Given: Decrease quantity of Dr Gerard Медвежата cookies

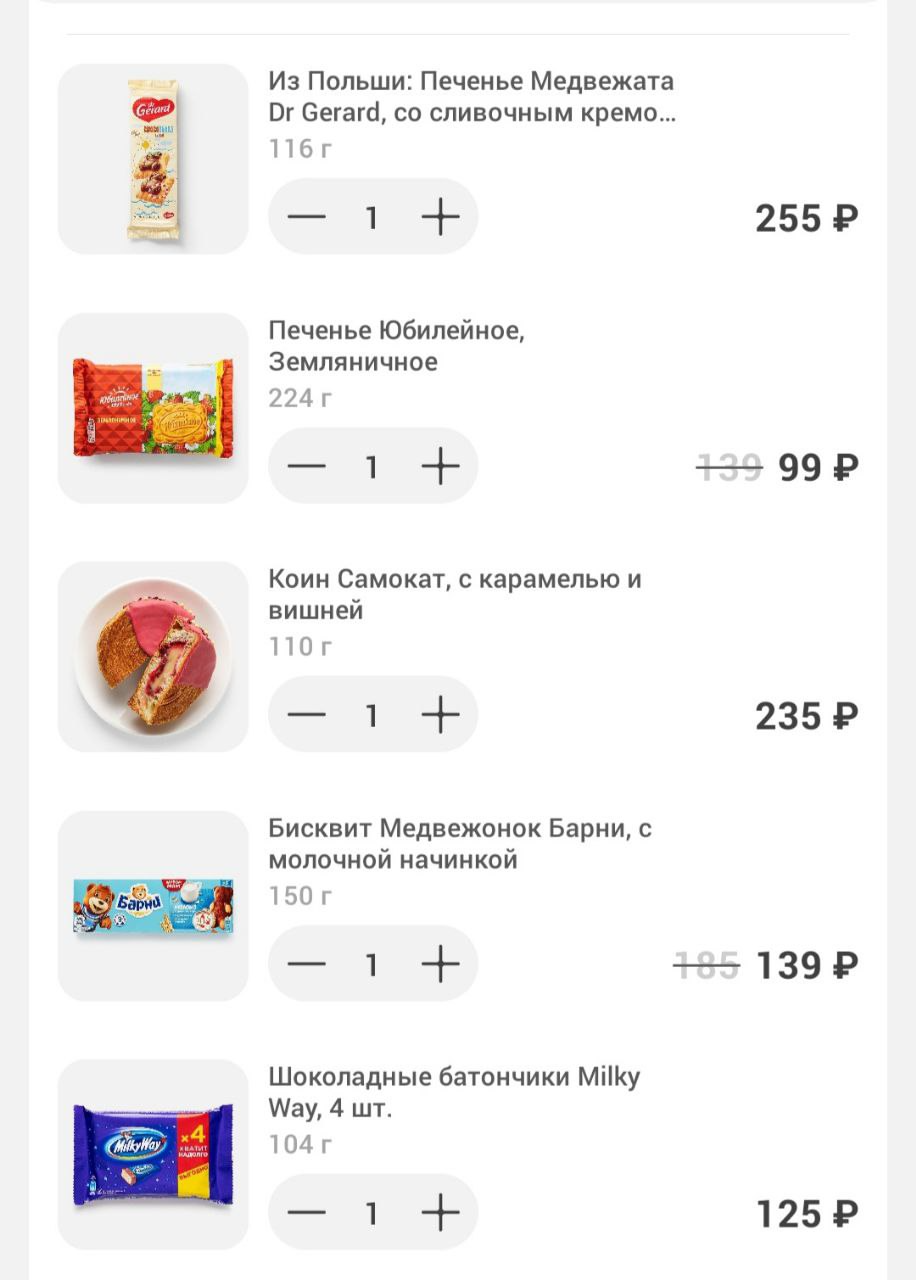Looking at the screenshot, I should tap(307, 217).
